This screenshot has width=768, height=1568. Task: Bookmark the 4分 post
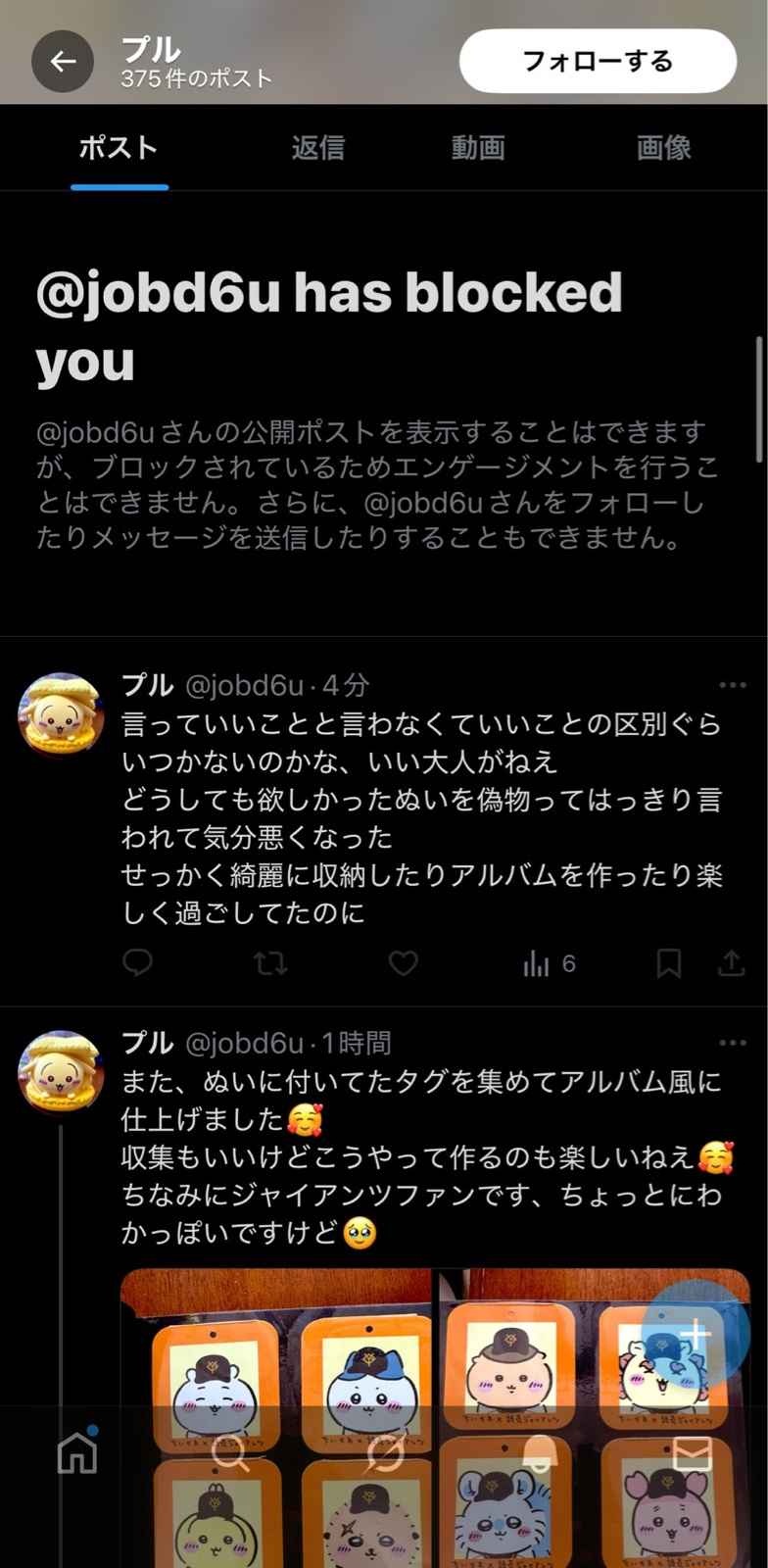(668, 963)
